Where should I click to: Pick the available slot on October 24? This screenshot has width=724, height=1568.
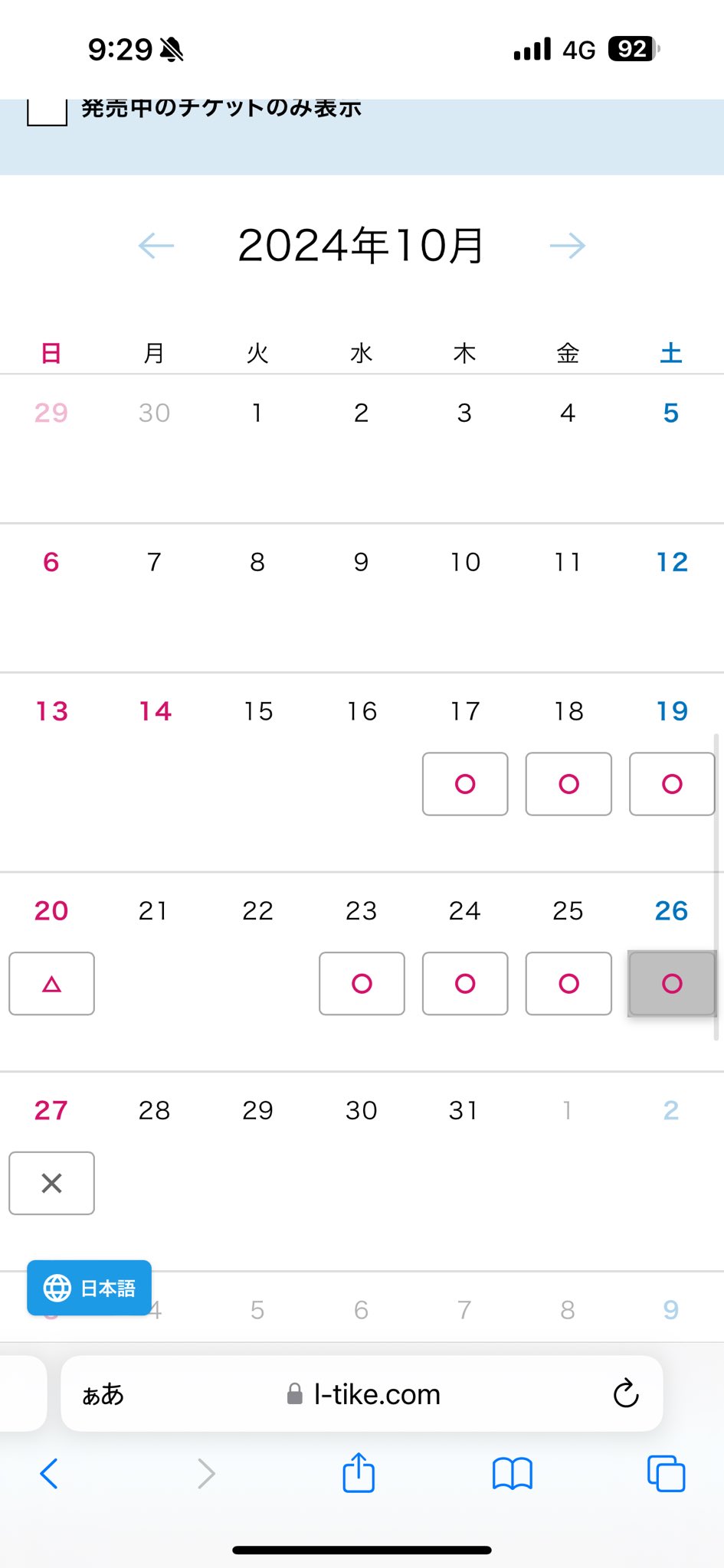465,984
